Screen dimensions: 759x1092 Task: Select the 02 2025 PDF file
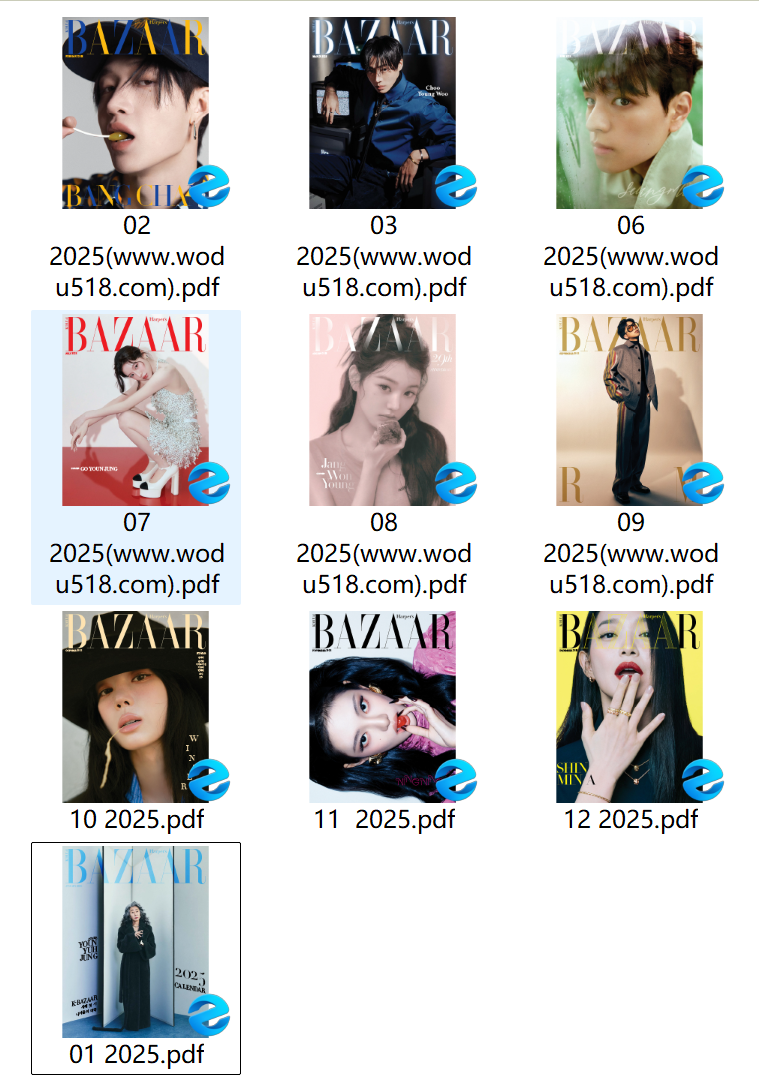click(x=135, y=112)
